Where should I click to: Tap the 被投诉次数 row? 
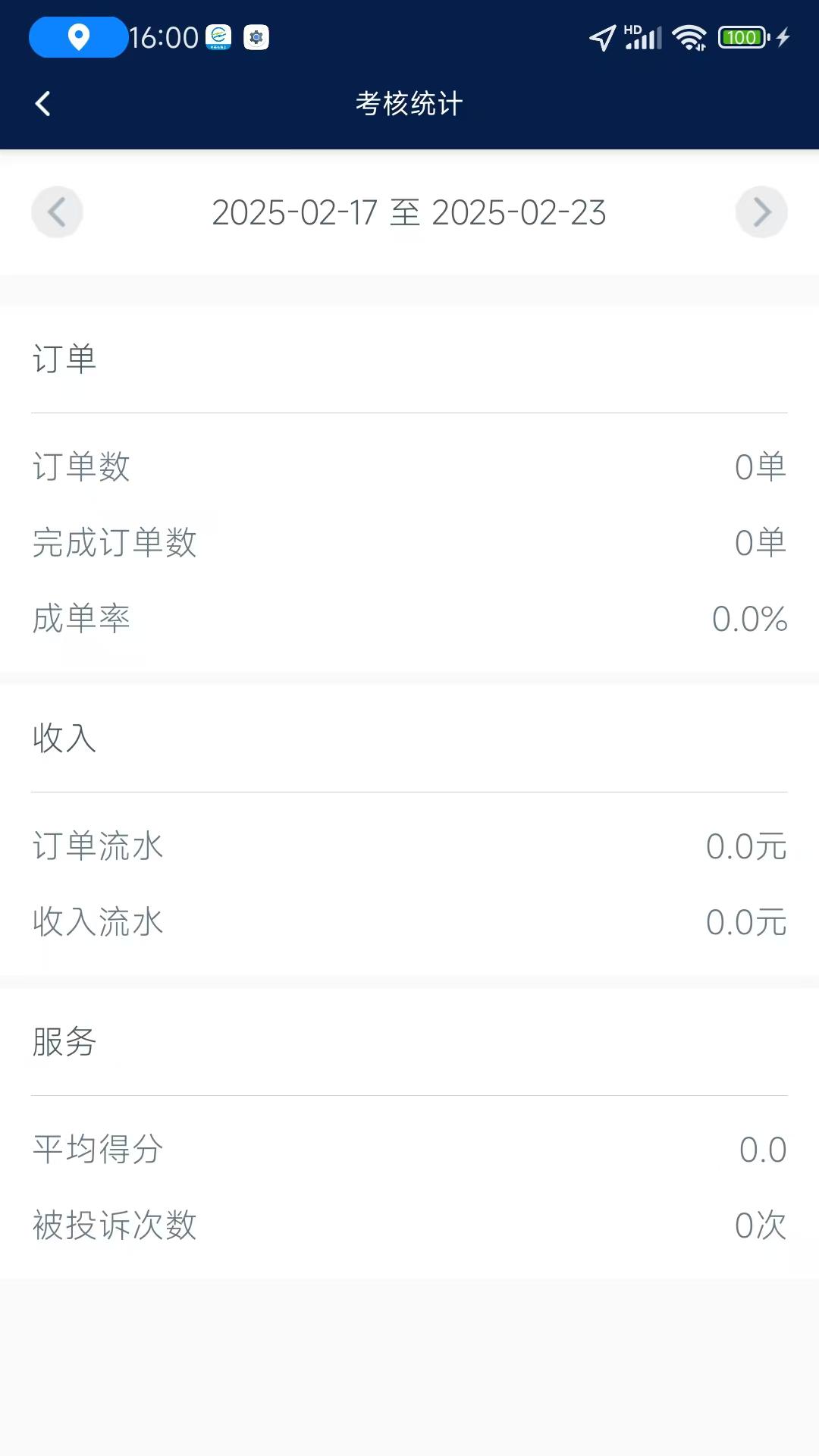click(x=409, y=1225)
